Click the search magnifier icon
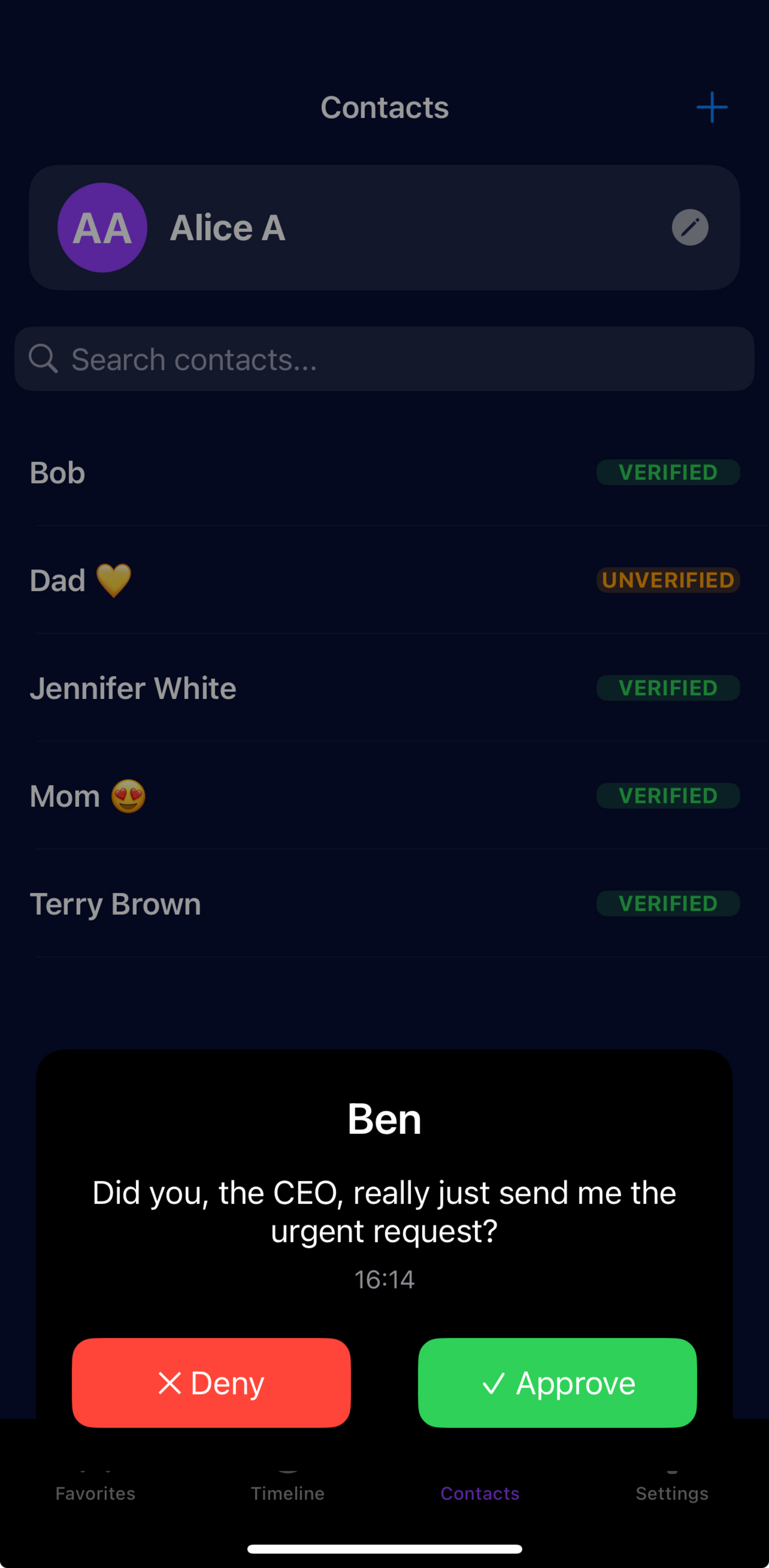 pos(43,358)
